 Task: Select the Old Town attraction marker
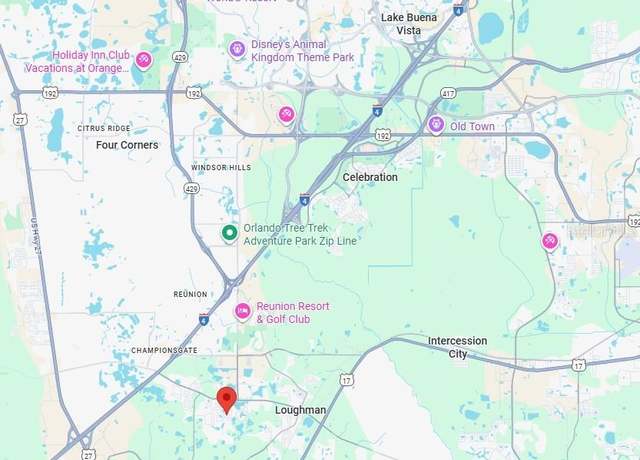(436, 125)
